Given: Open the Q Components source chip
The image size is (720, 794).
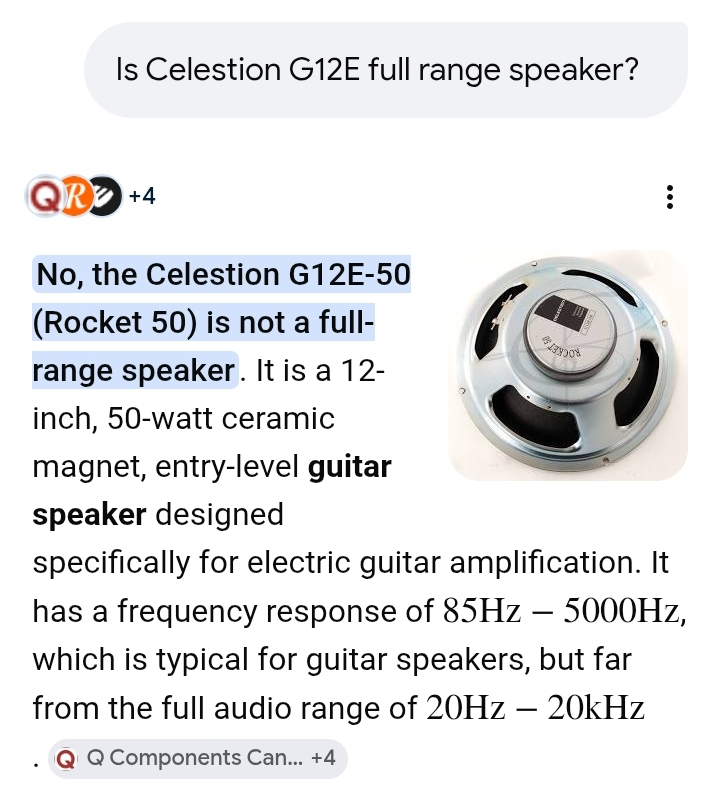Looking at the screenshot, I should [x=197, y=758].
